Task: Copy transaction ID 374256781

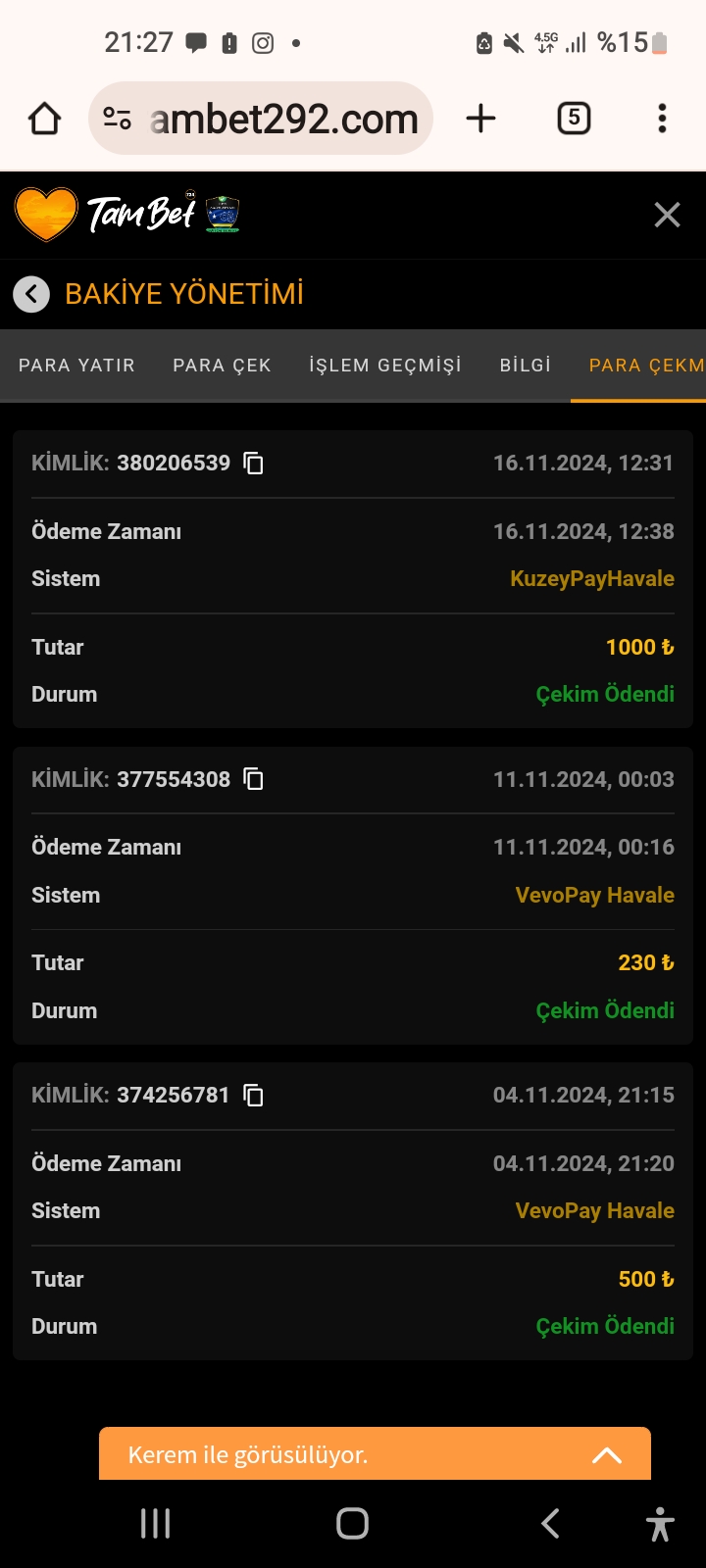Action: click(x=253, y=1096)
